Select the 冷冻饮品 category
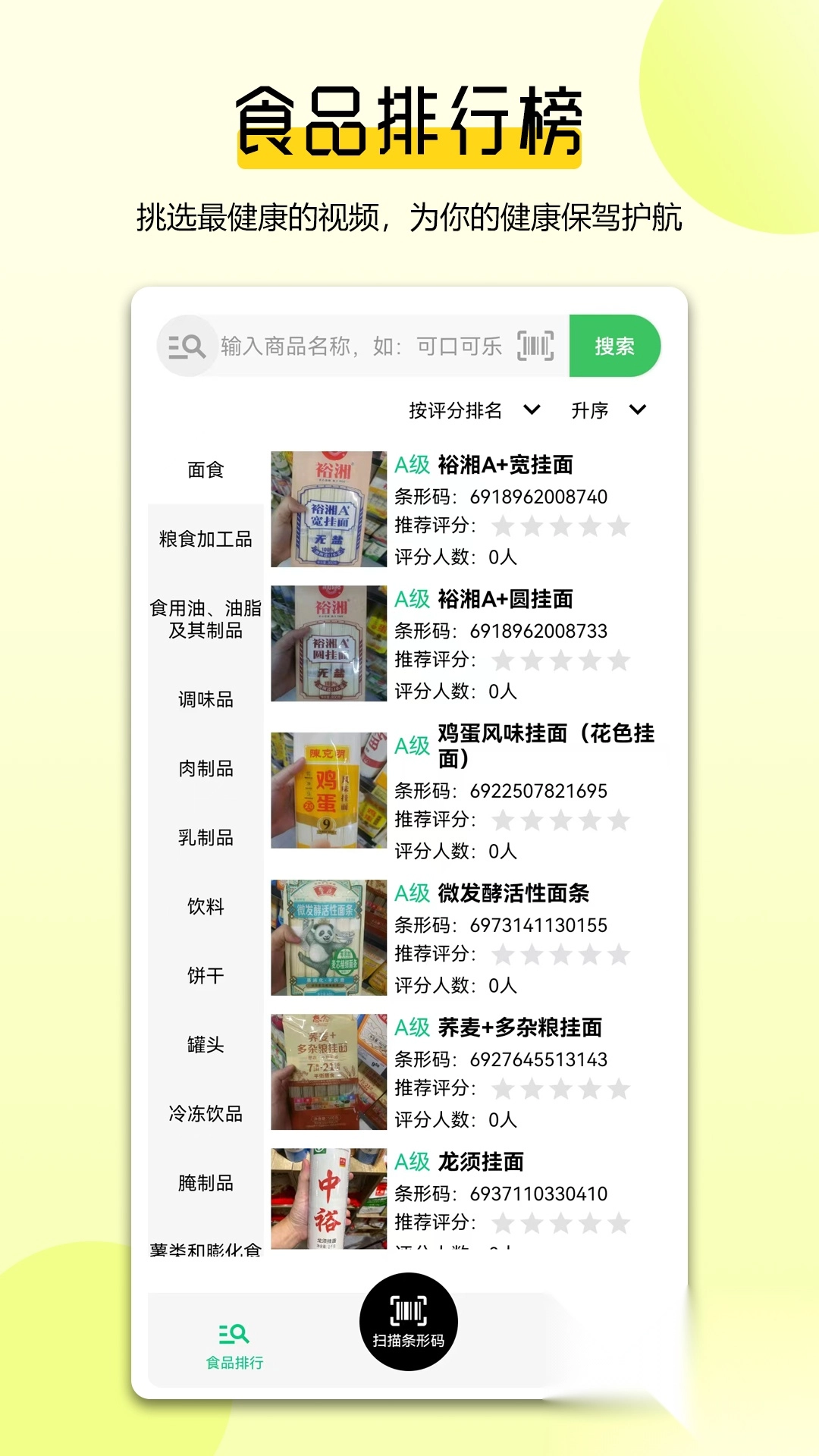Viewport: 819px width, 1456px height. point(206,1113)
